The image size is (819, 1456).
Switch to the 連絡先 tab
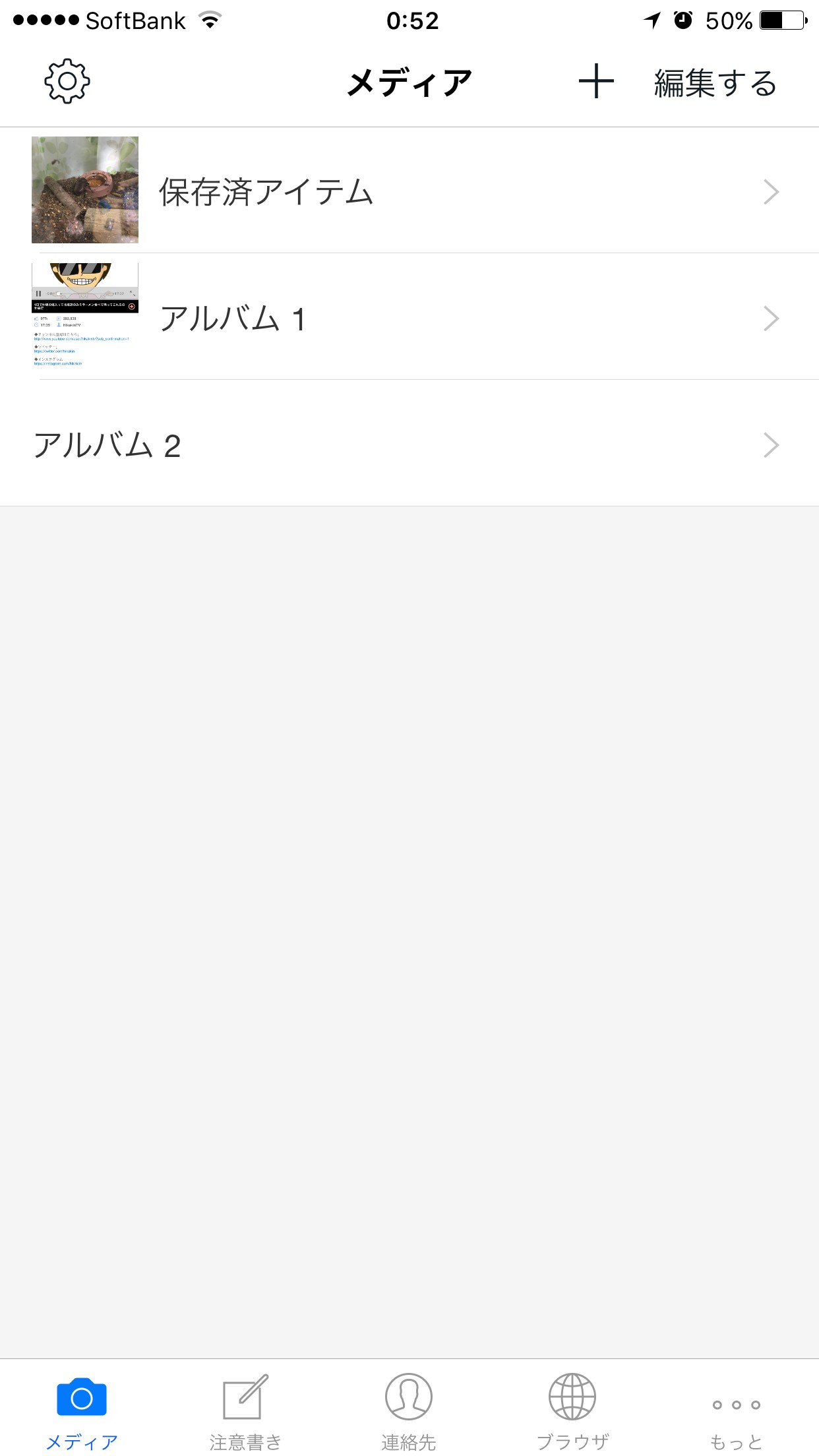409,1411
